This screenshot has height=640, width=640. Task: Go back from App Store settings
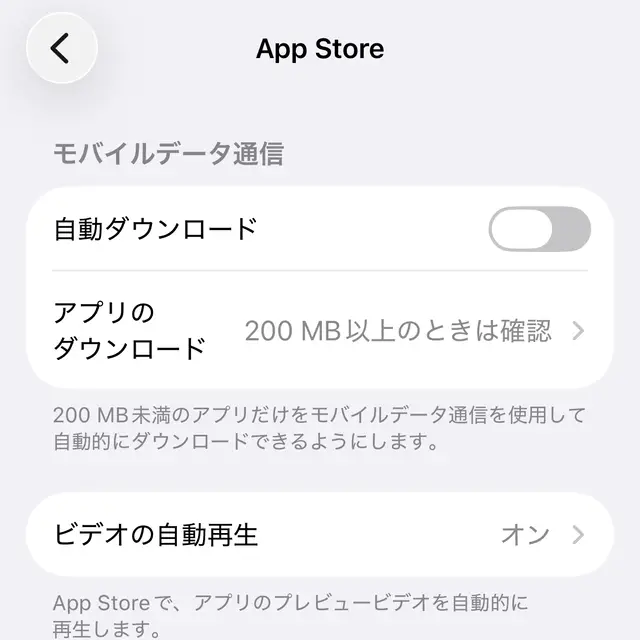(x=61, y=47)
